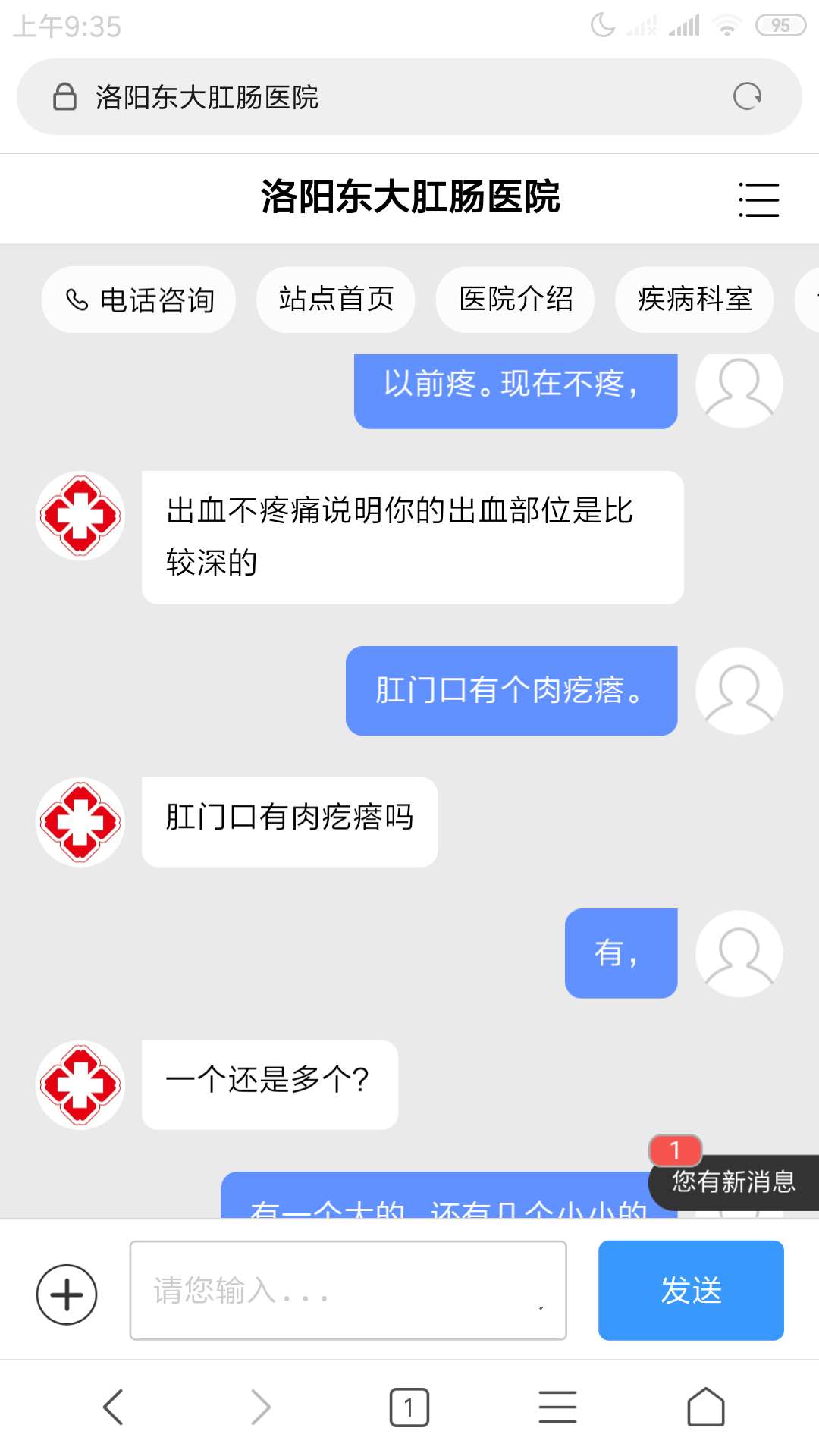Open 电话咨询 phone consultation link
This screenshot has width=819, height=1456.
coord(138,300)
